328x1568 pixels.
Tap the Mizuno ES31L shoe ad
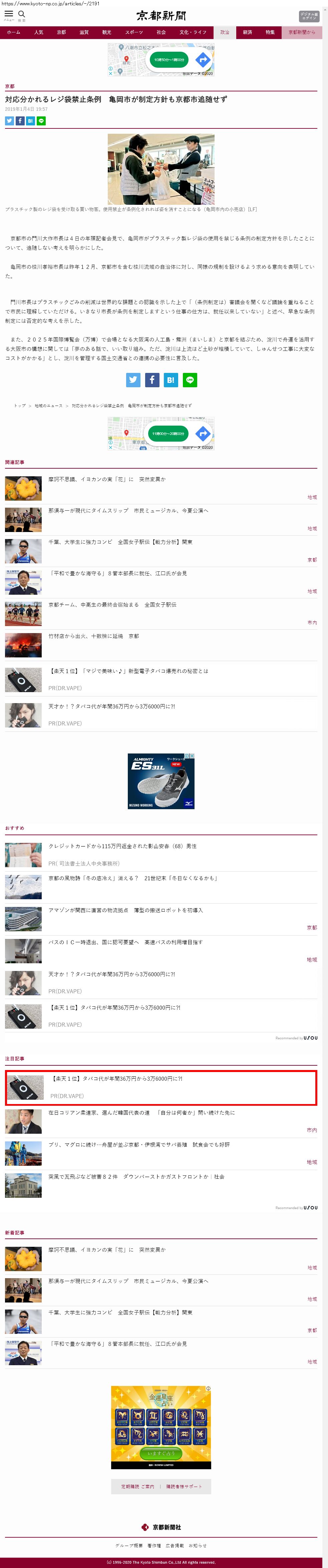[x=160, y=781]
